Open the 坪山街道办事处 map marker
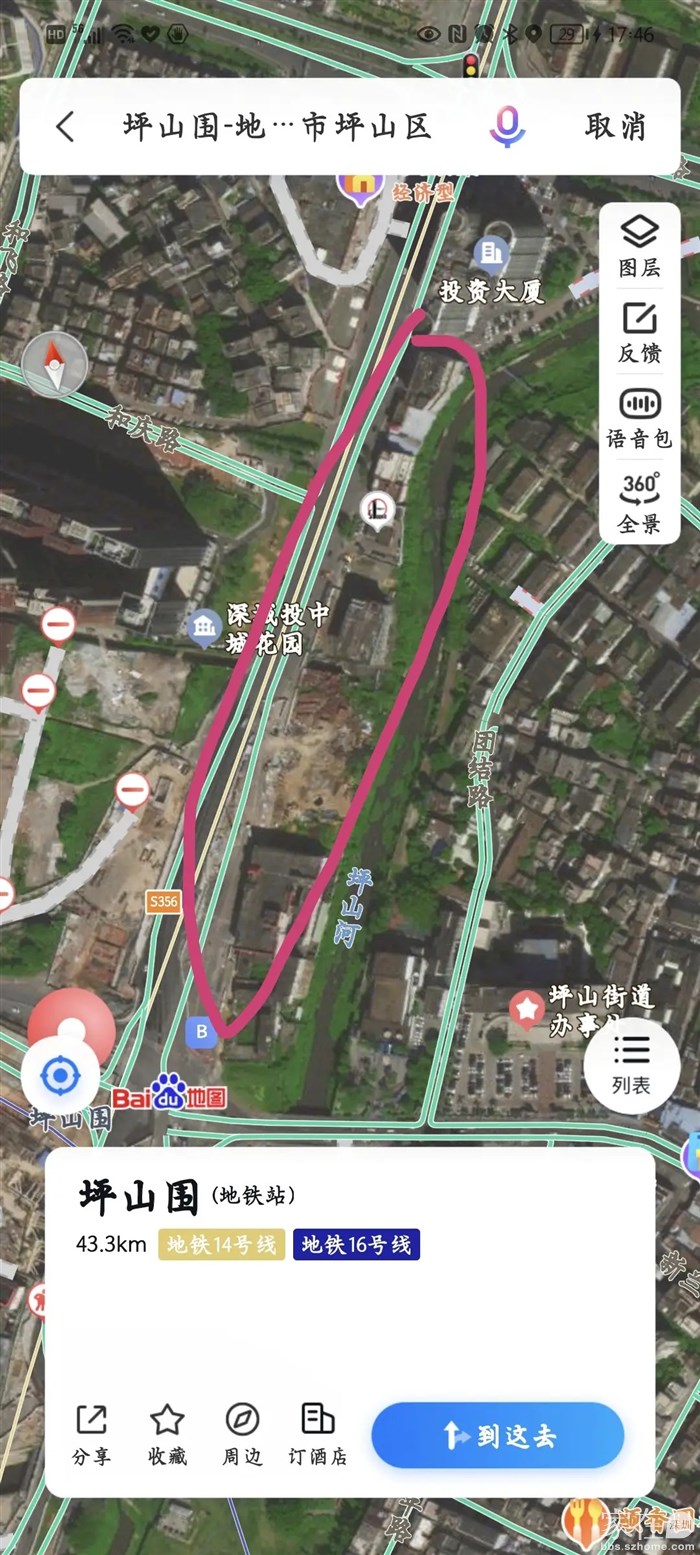Screen dimensions: 700x1555 click(x=527, y=1010)
